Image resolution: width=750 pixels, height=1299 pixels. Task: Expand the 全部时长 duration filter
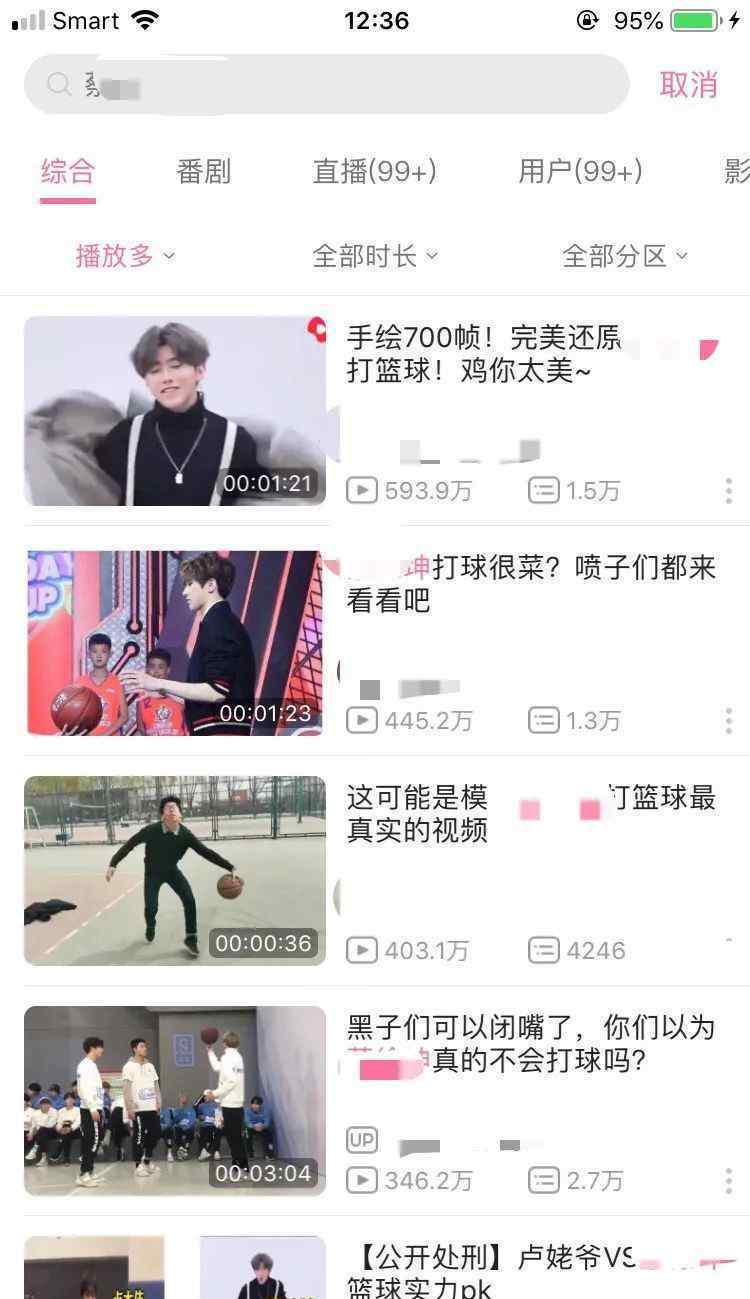(x=374, y=256)
